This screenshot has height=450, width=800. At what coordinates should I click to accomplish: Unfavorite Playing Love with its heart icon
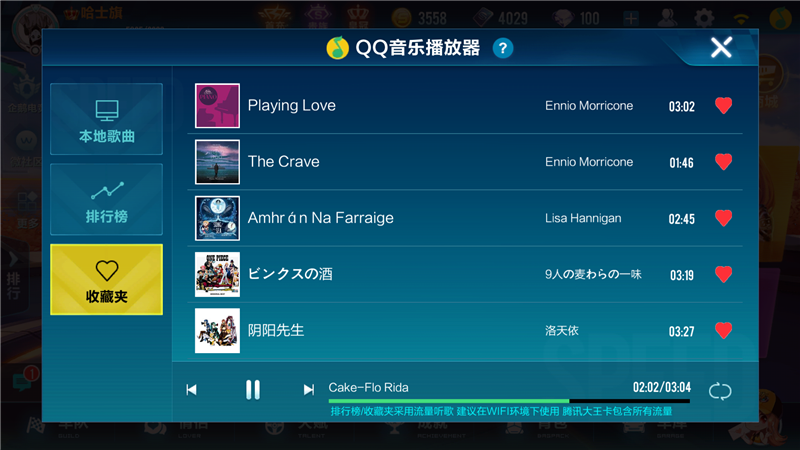click(x=724, y=106)
